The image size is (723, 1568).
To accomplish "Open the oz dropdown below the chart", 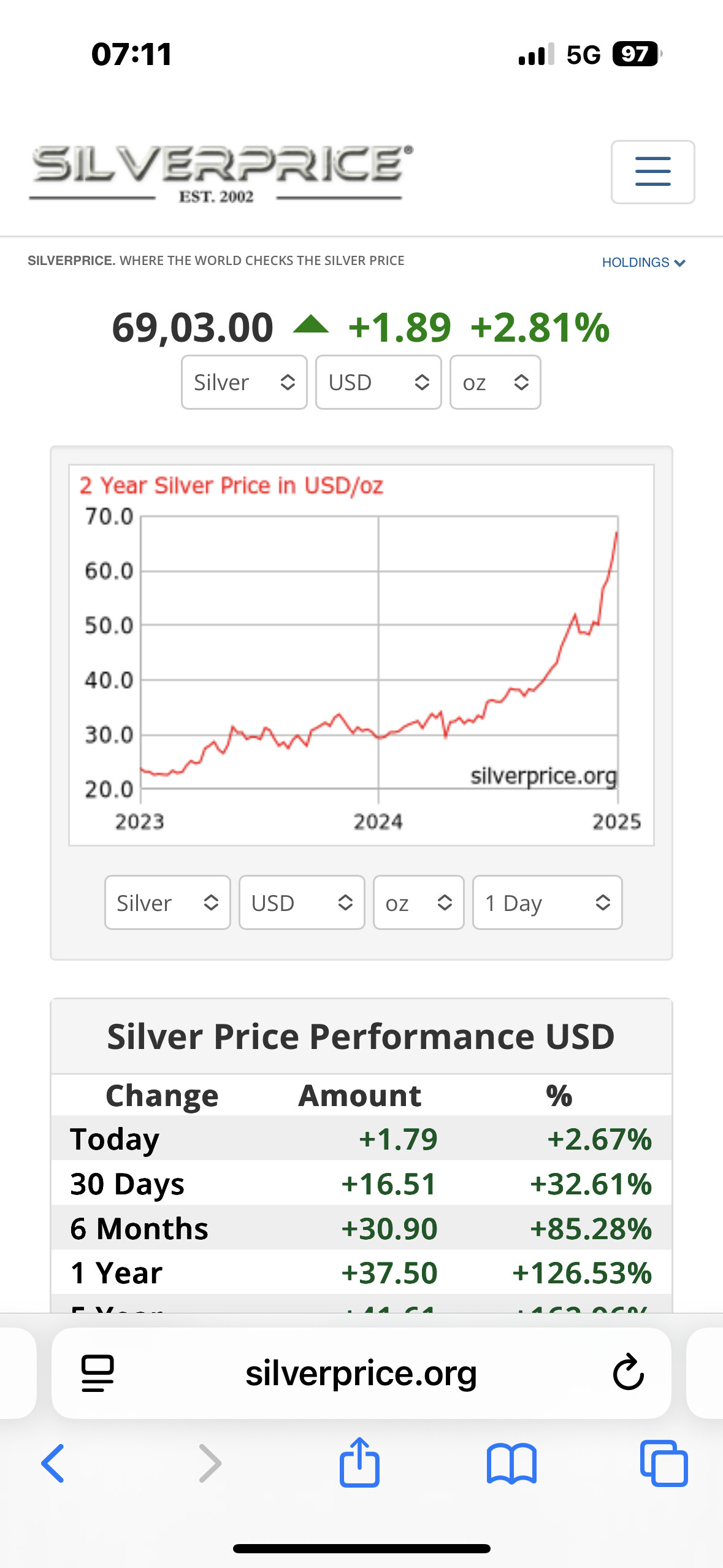I will 418,902.
